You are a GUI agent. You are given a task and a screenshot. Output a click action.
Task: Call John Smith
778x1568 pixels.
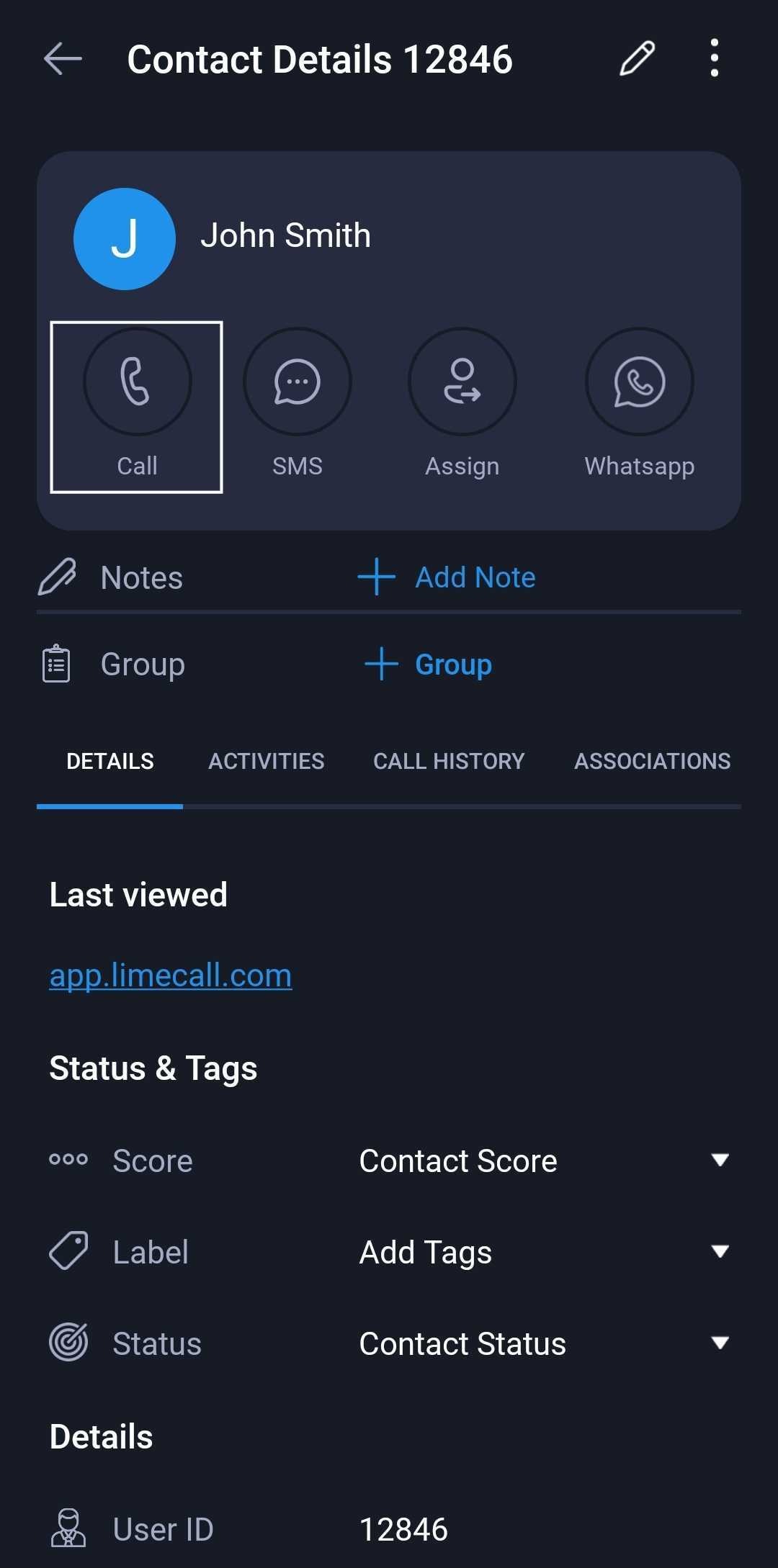tap(137, 407)
